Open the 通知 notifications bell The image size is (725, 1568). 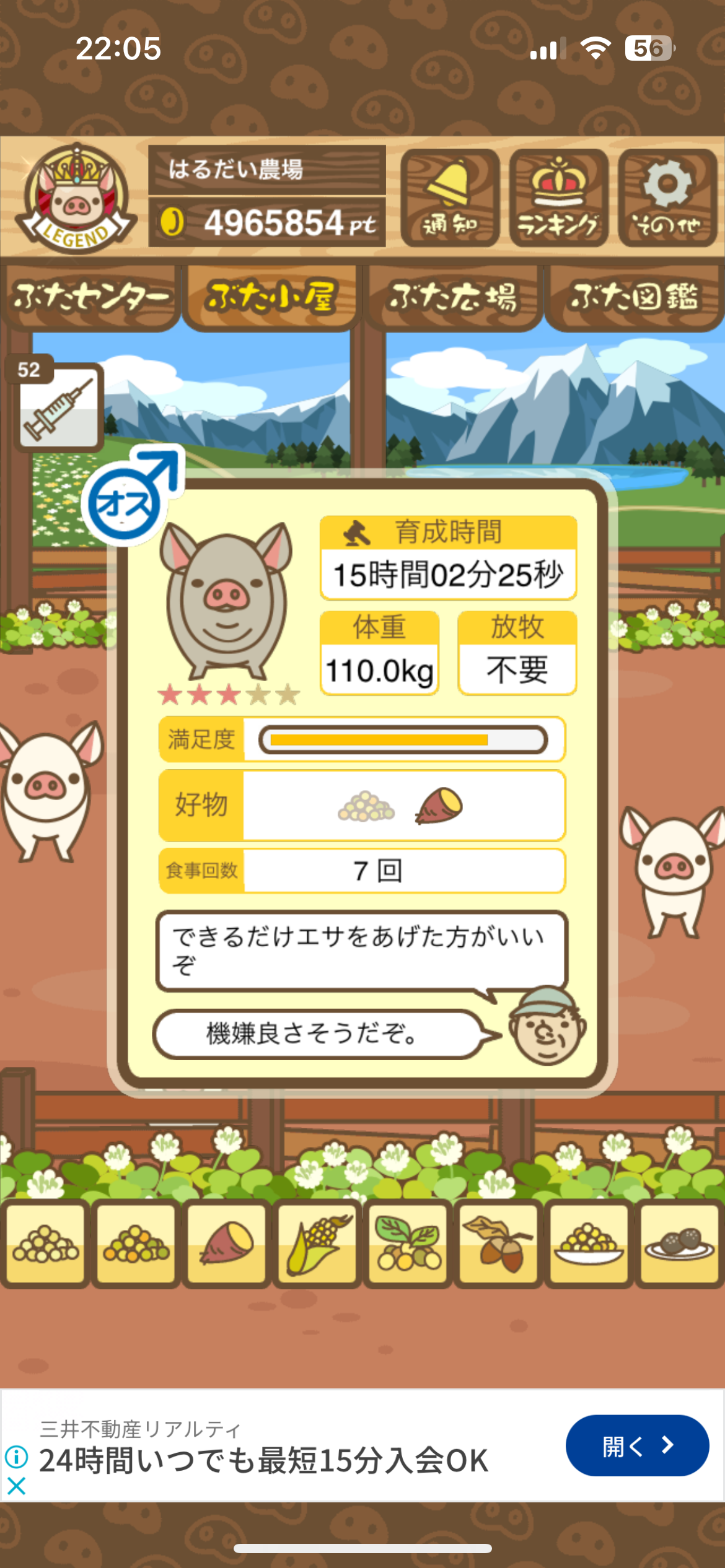(450, 198)
